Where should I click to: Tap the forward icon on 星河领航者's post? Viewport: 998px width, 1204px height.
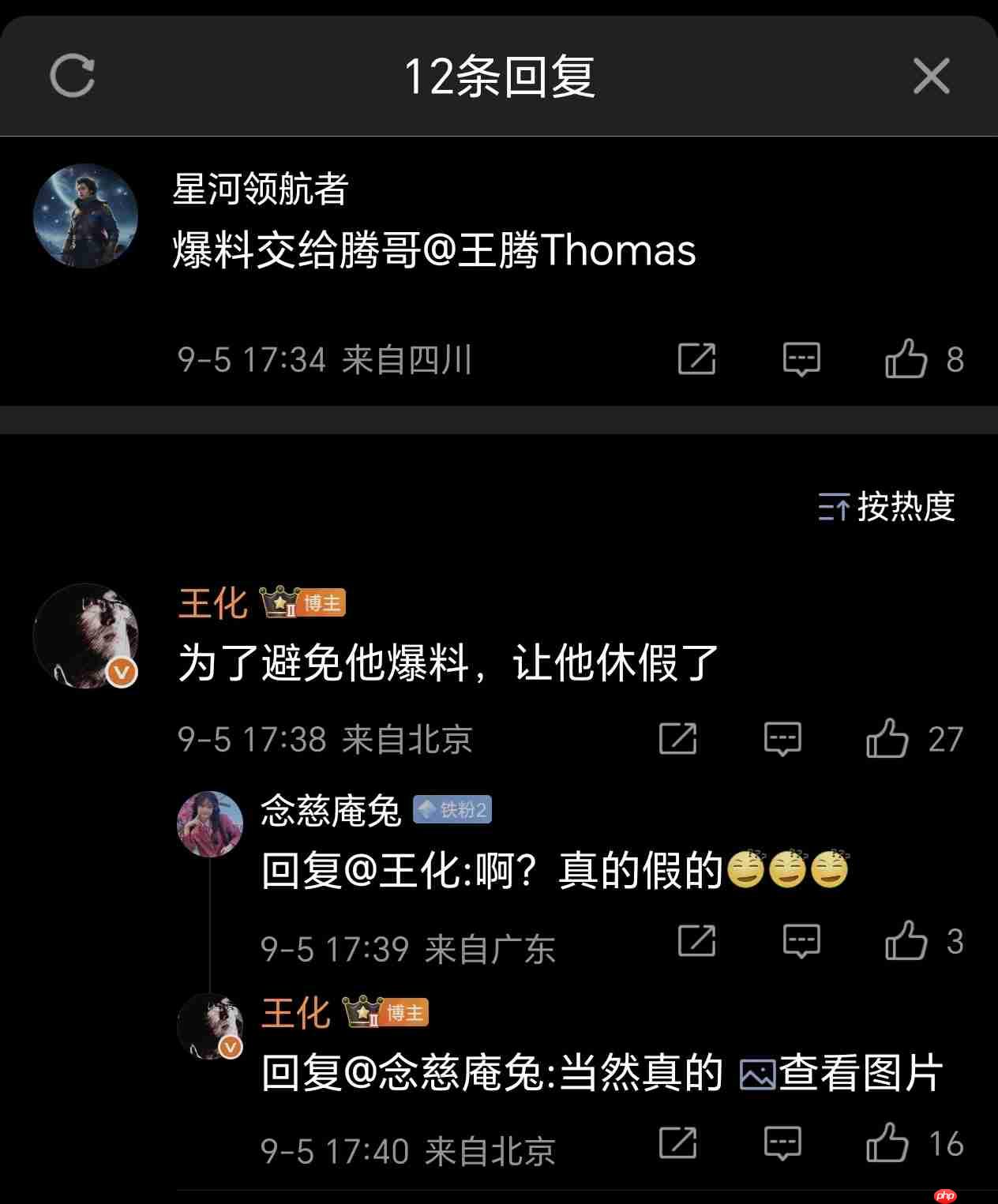pyautogui.click(x=697, y=360)
